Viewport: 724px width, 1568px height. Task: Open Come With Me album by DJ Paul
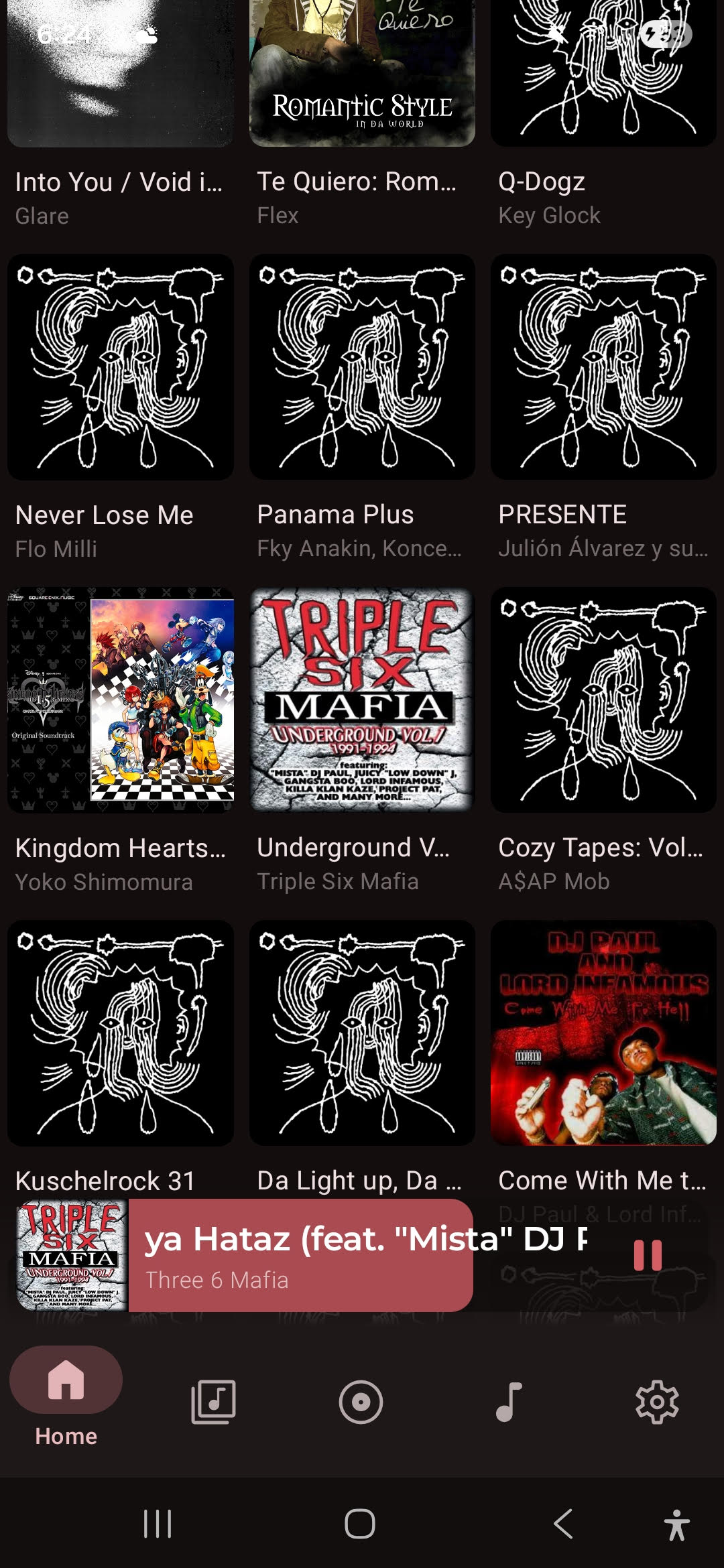point(603,1033)
